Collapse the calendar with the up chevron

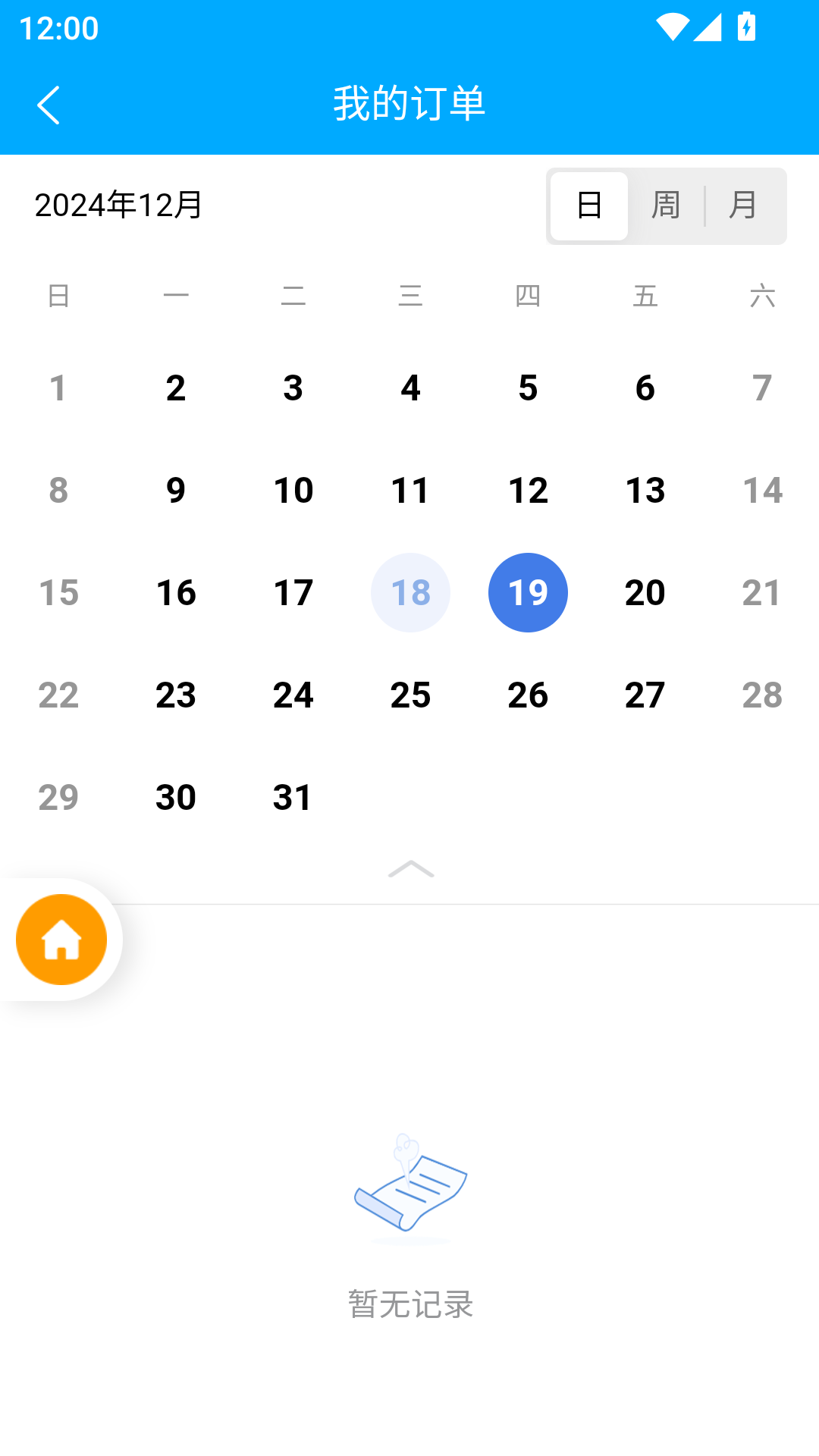click(x=411, y=869)
